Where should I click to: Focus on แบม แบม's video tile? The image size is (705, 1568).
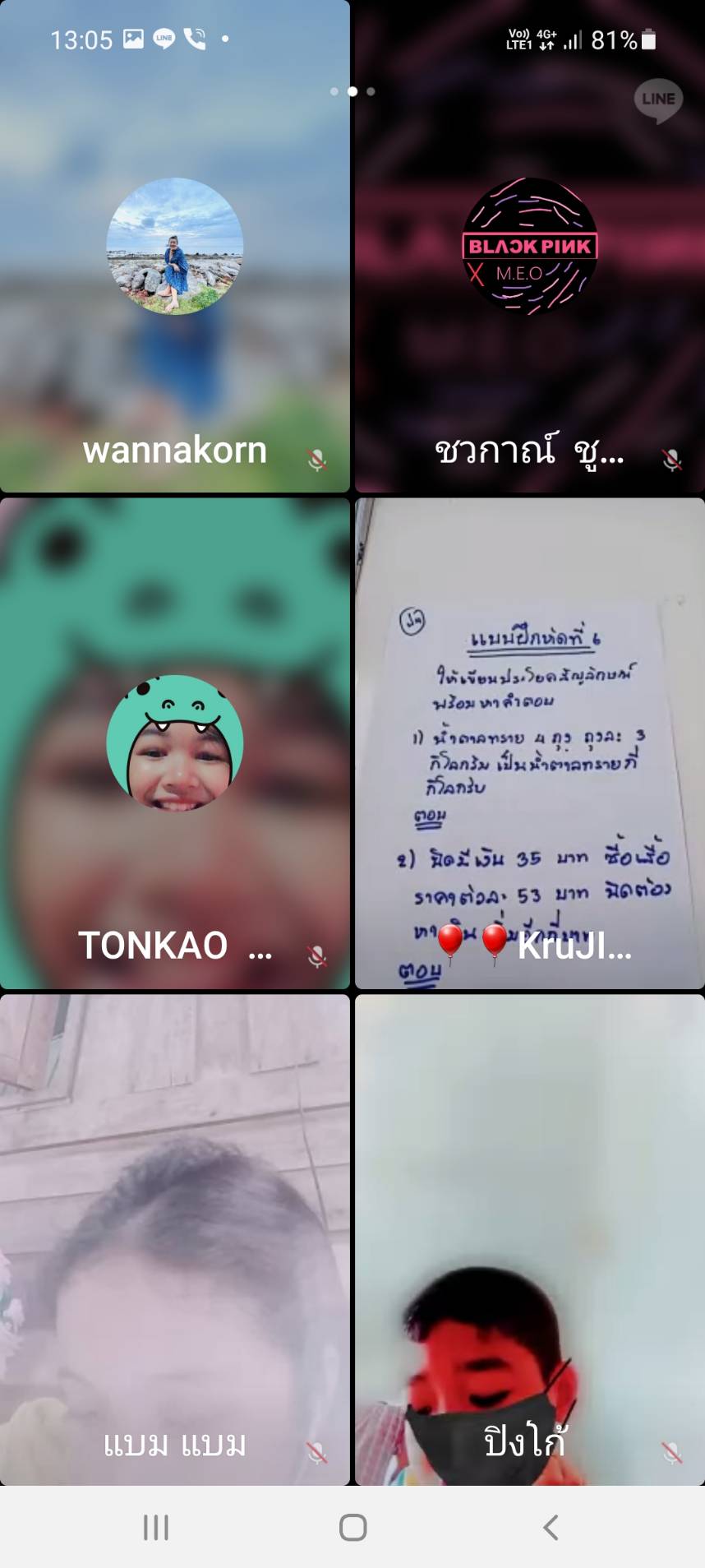click(175, 1239)
